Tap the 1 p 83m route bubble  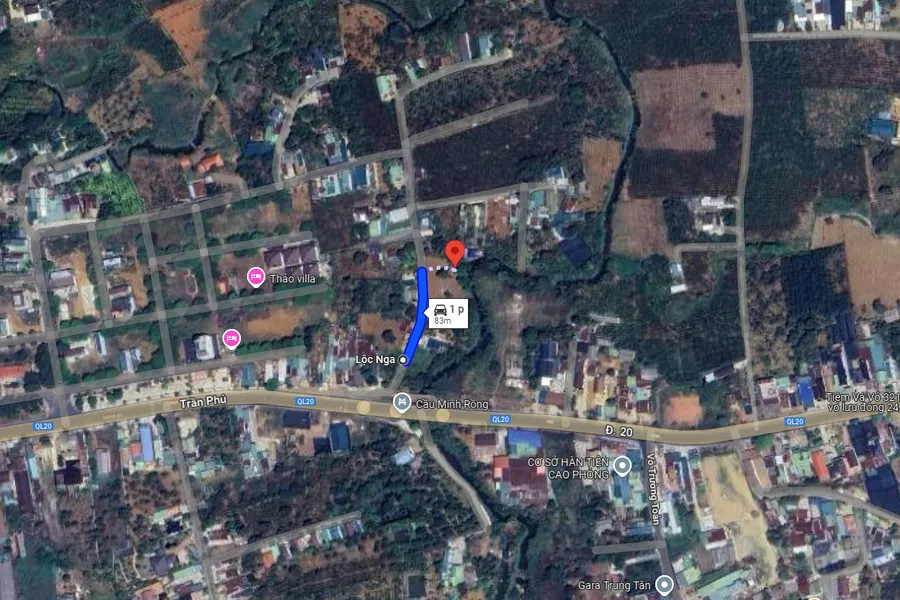tap(448, 314)
